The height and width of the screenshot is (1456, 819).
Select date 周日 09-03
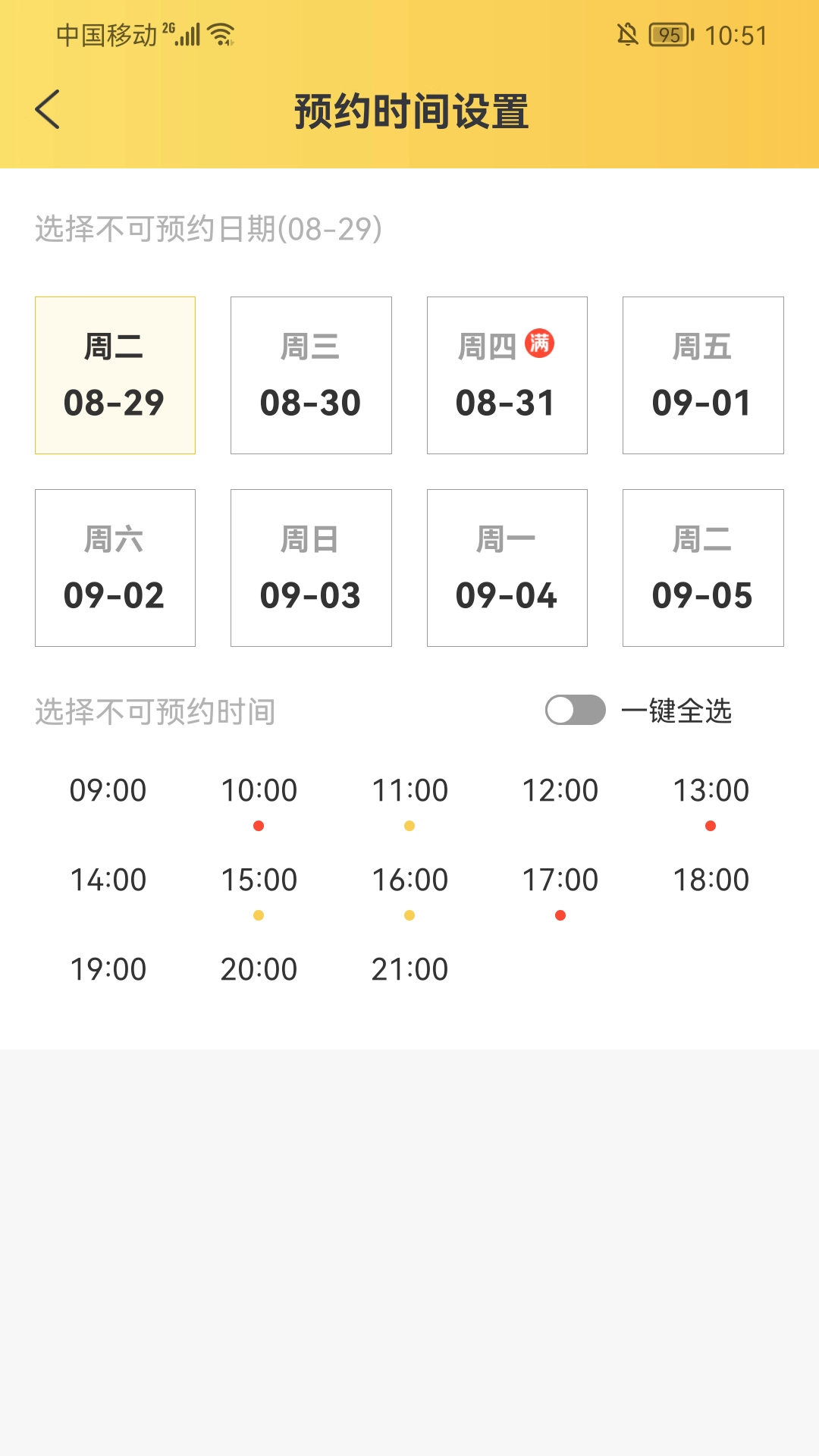click(x=311, y=568)
